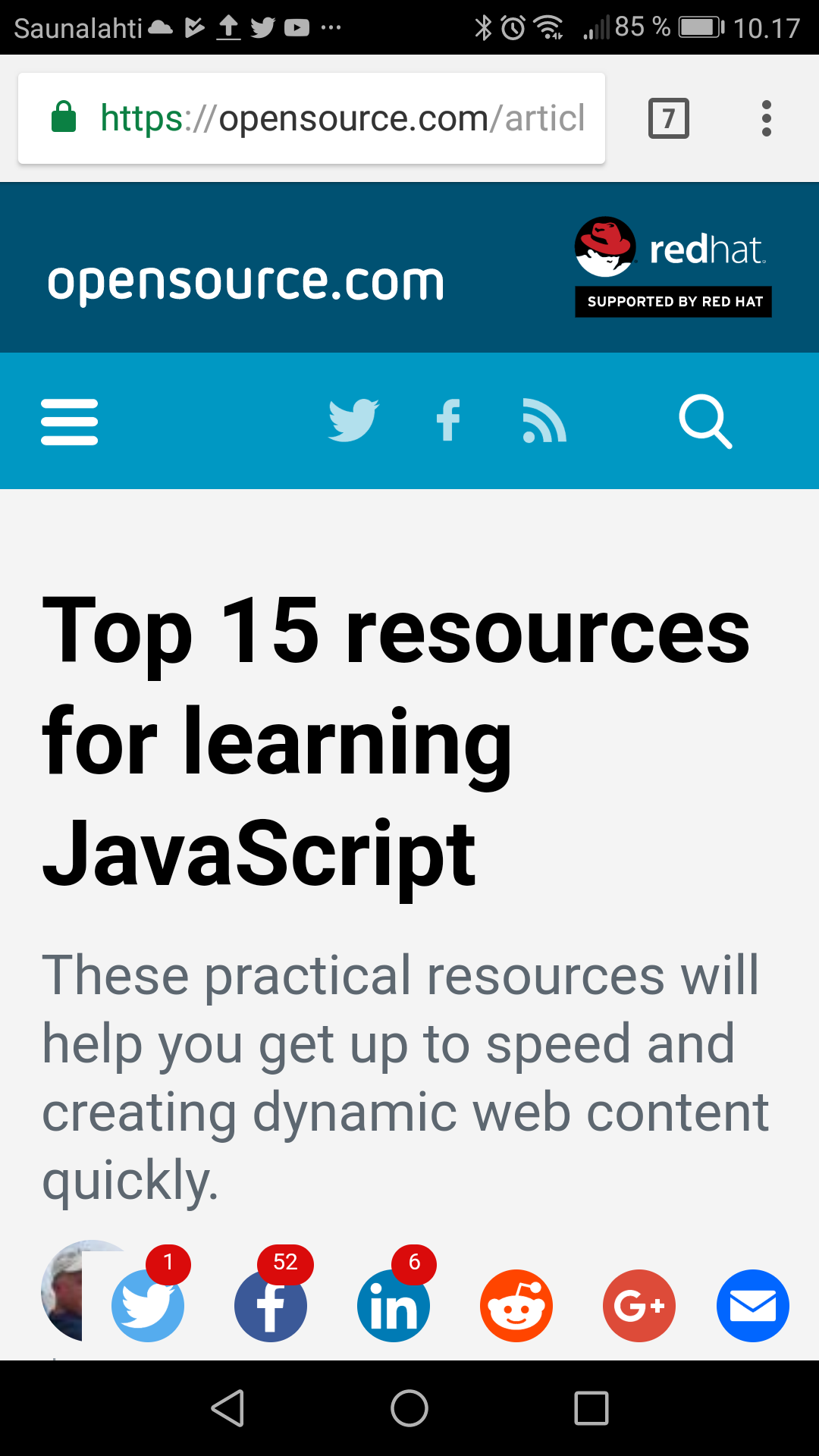Visit the site's Facebook page from header

(449, 420)
